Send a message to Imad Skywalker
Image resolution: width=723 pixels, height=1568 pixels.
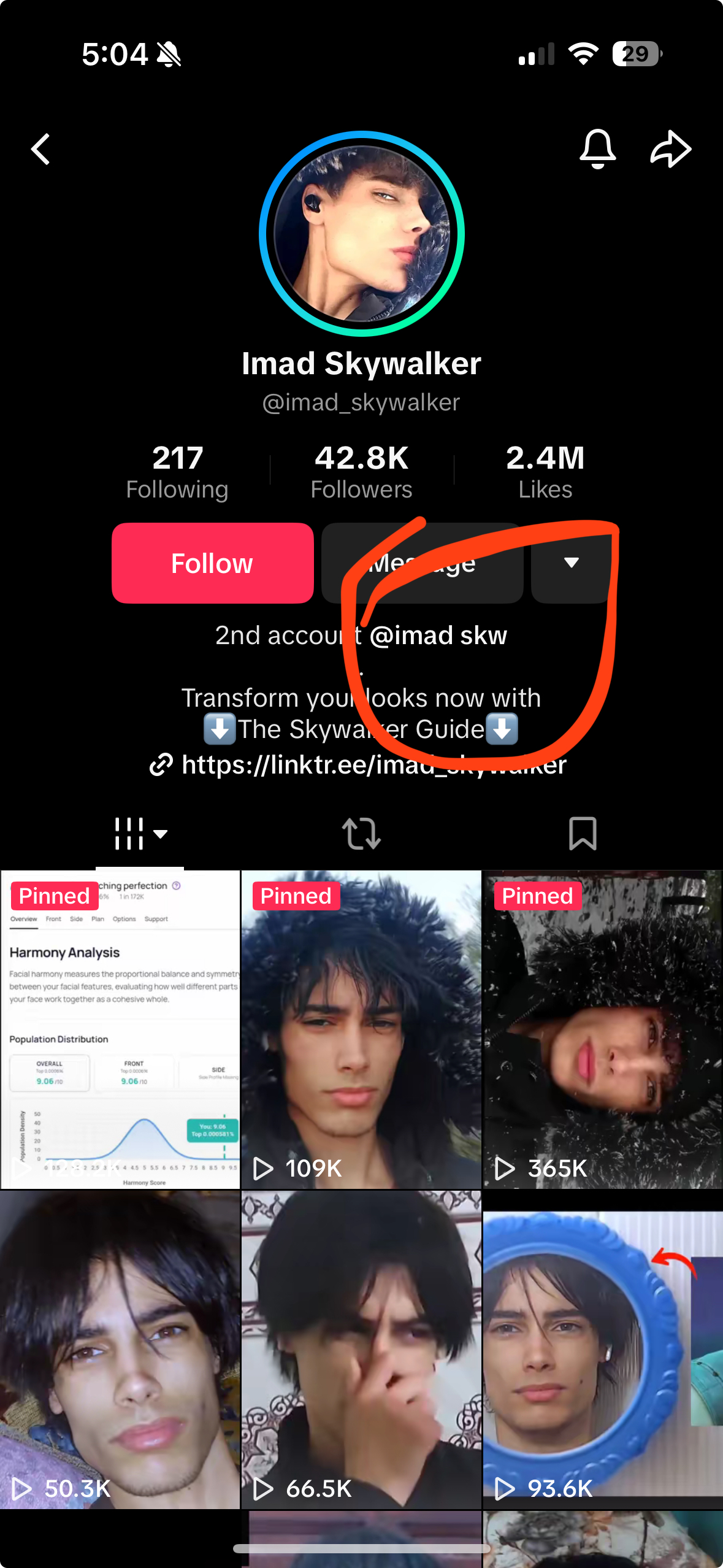click(422, 563)
